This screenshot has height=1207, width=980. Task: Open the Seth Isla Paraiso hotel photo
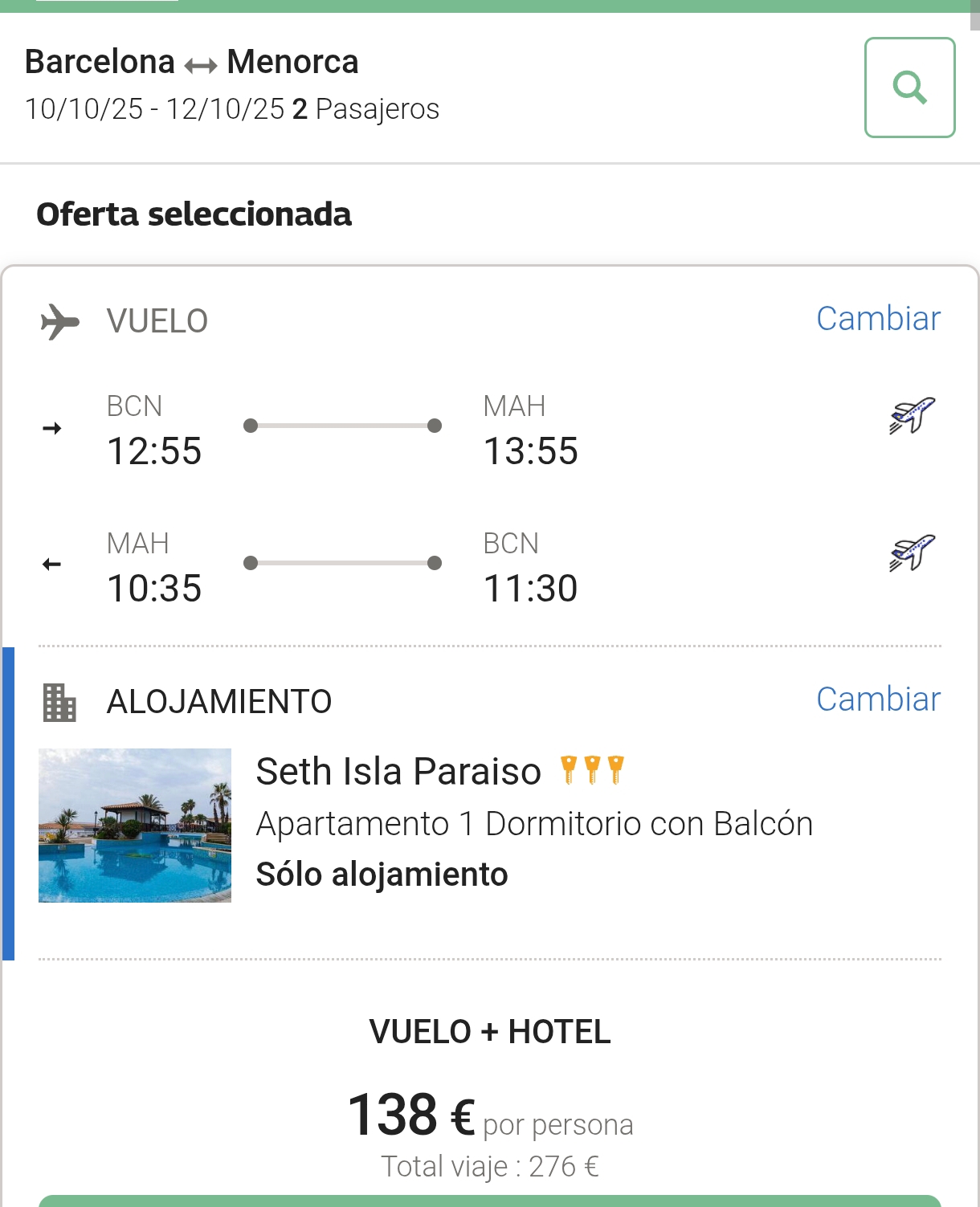[x=135, y=825]
